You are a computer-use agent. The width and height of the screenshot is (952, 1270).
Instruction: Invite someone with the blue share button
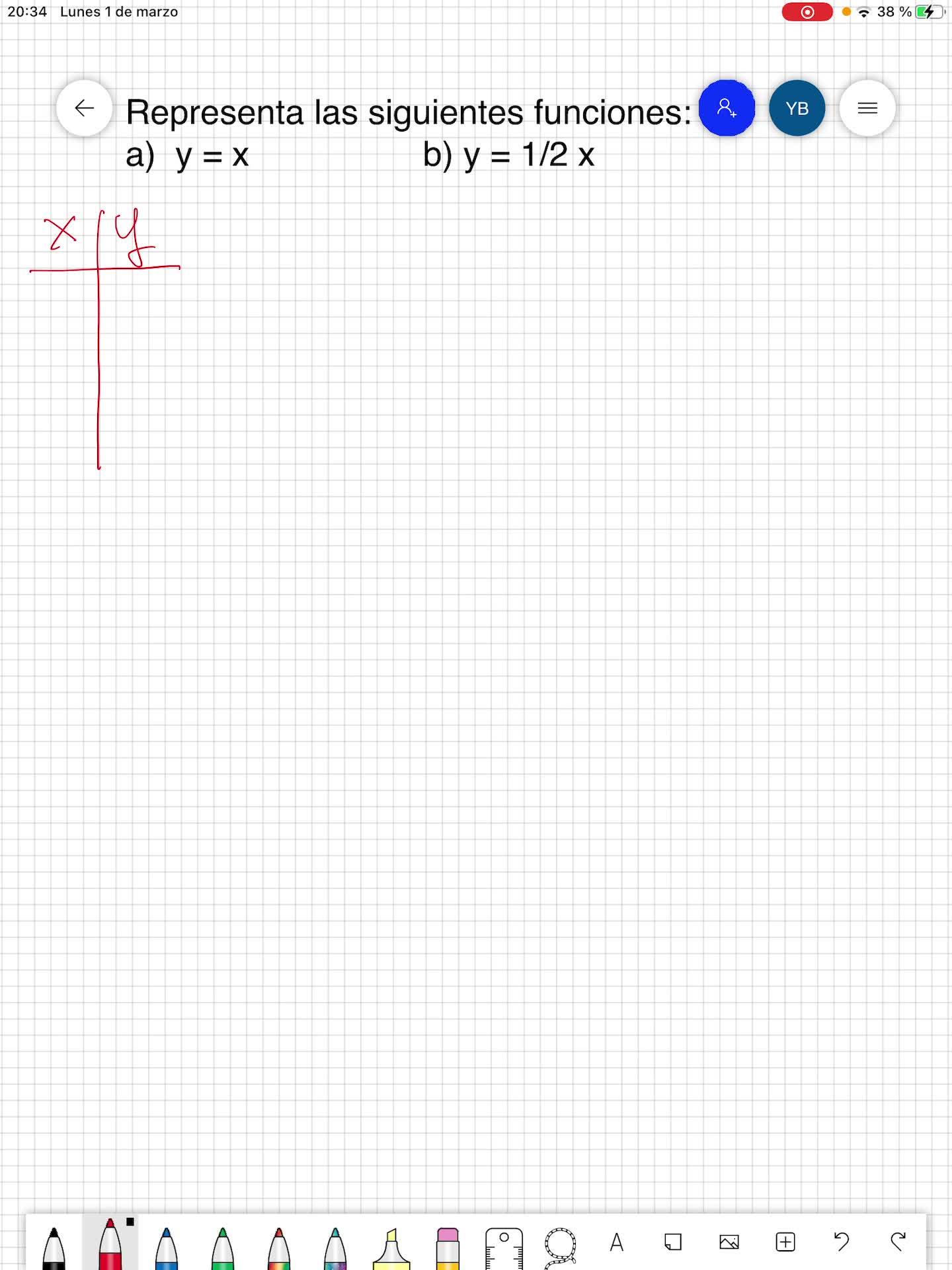(727, 108)
